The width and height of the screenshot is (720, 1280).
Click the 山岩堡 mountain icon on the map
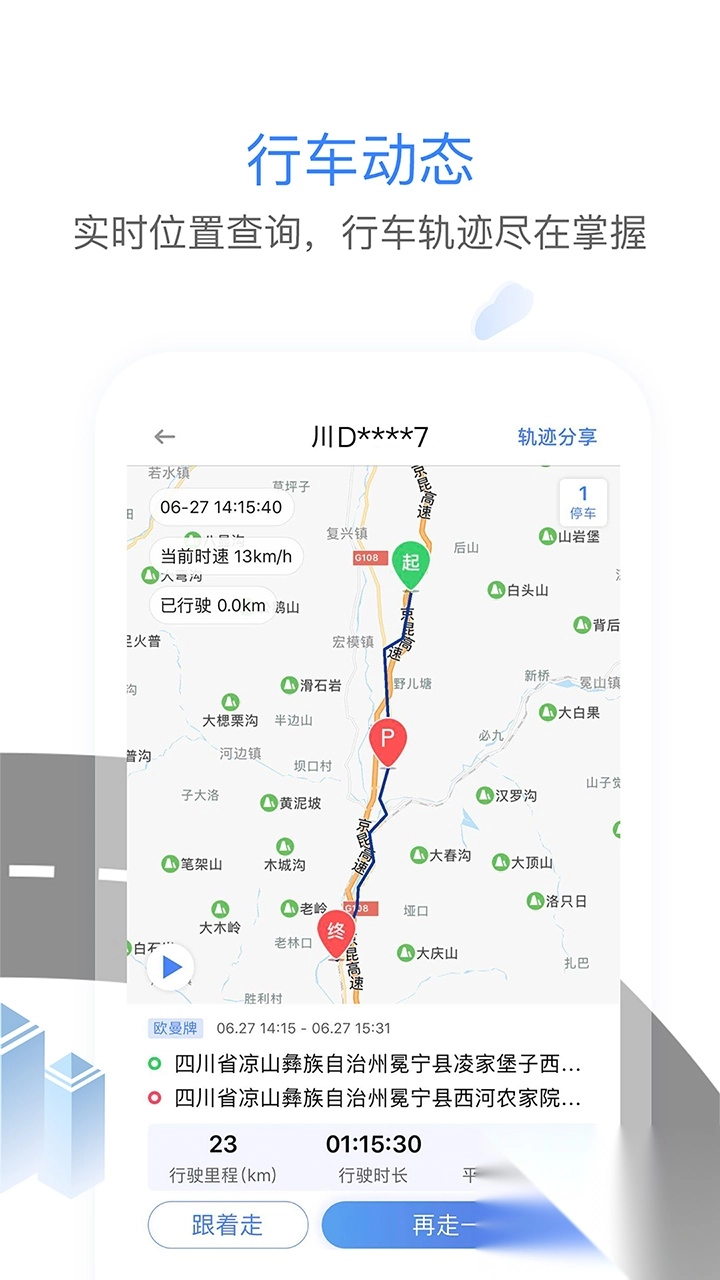[545, 536]
